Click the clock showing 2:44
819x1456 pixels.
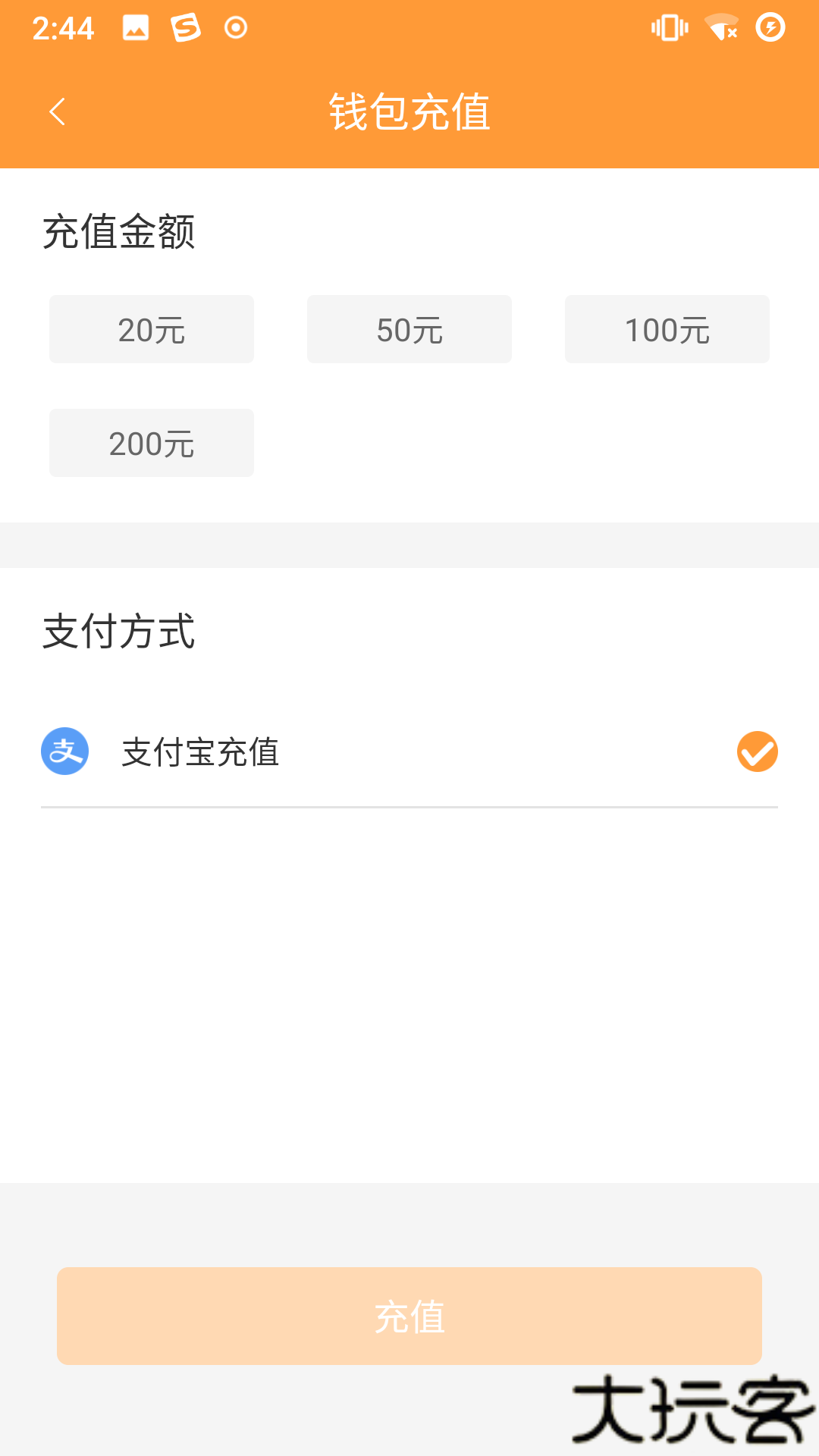coord(64,29)
